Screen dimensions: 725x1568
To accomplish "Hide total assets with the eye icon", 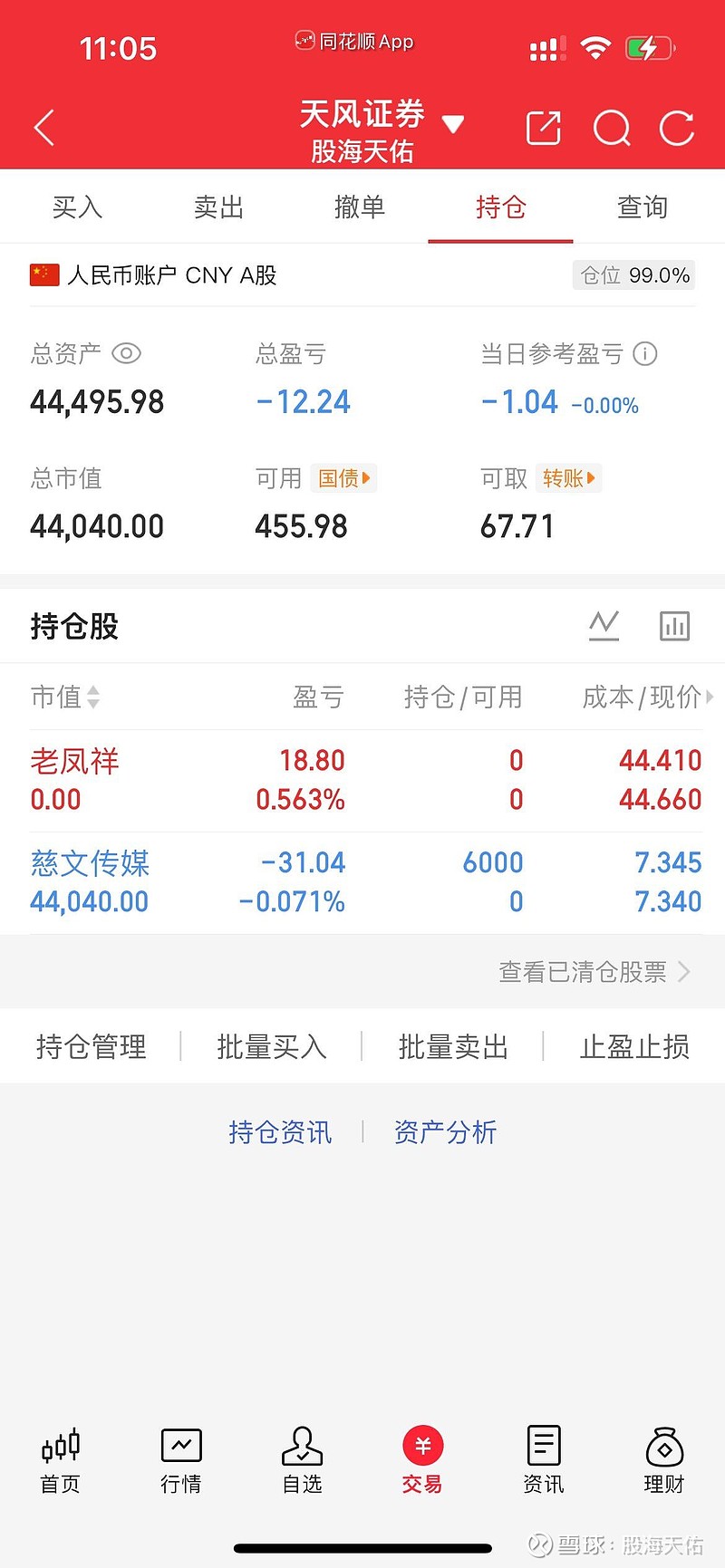I will (x=126, y=353).
